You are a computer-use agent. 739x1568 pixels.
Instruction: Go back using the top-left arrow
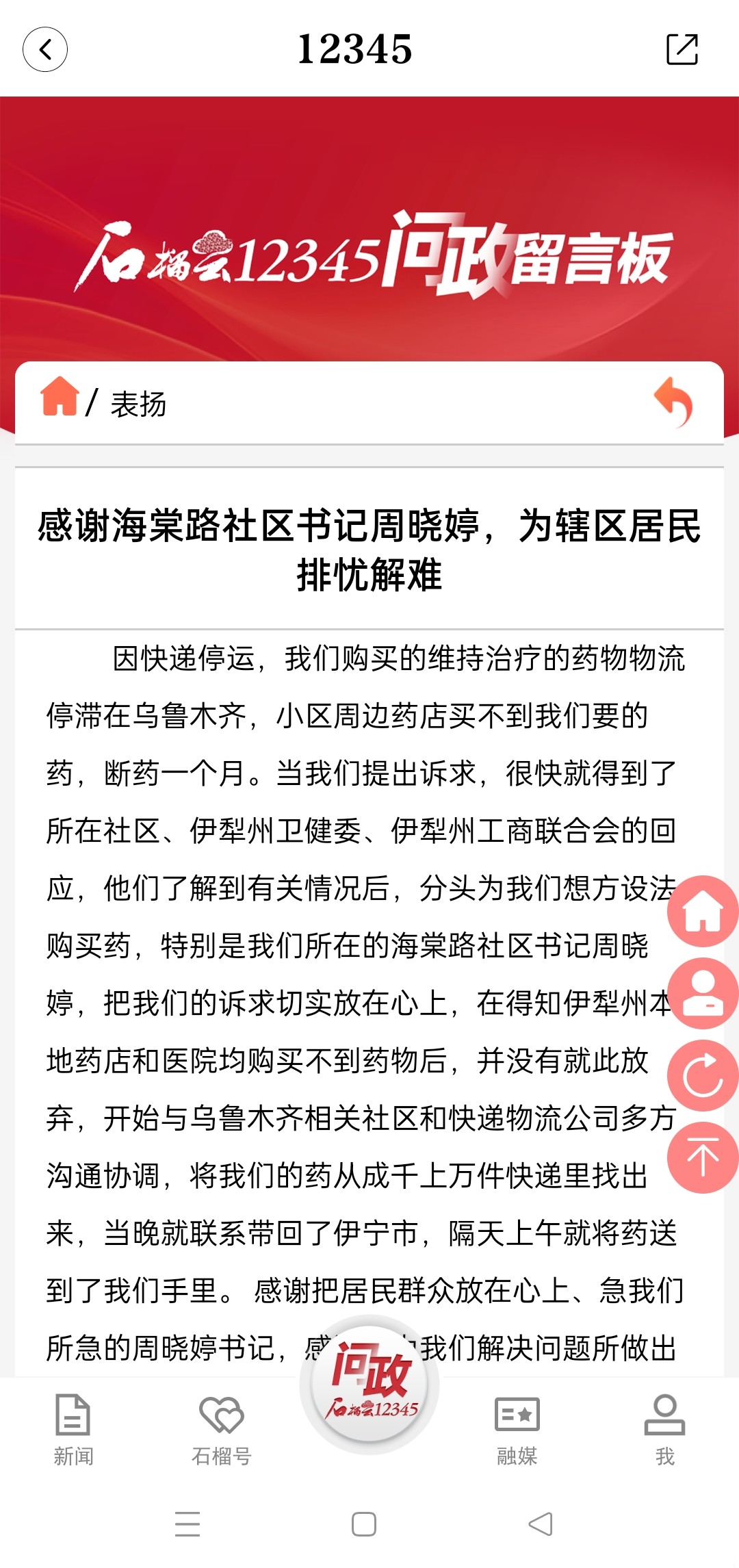coord(45,49)
